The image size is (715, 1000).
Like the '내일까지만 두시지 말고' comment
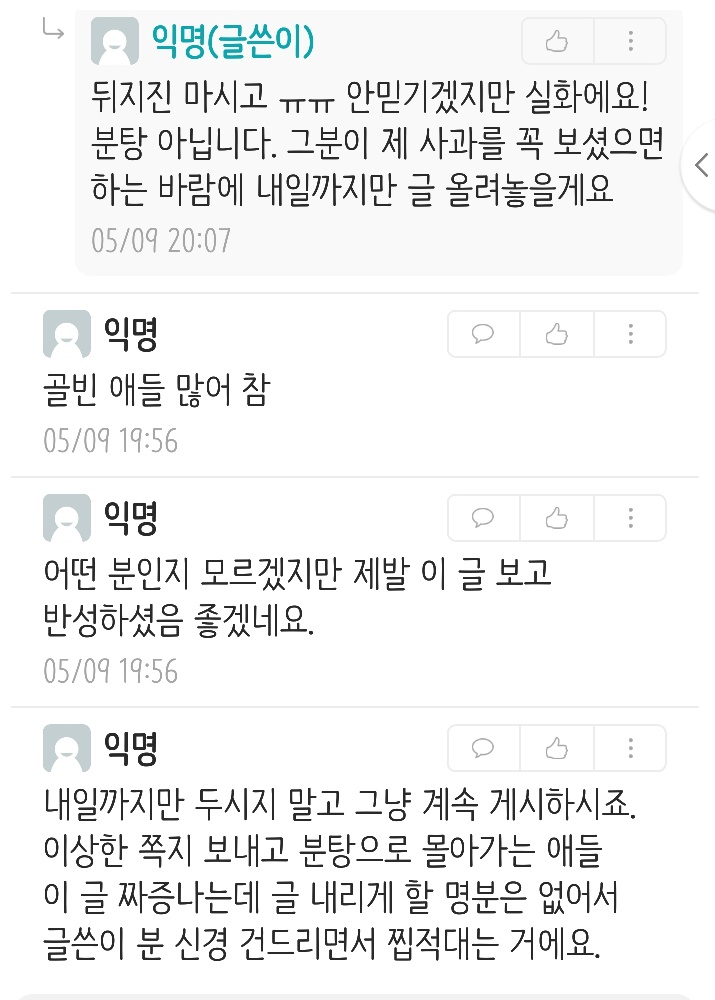[x=557, y=747]
